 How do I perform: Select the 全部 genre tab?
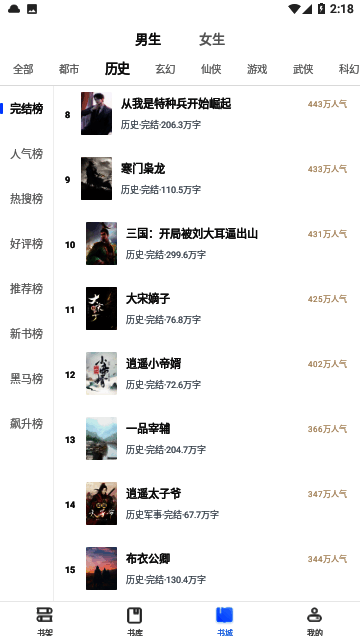click(x=23, y=69)
